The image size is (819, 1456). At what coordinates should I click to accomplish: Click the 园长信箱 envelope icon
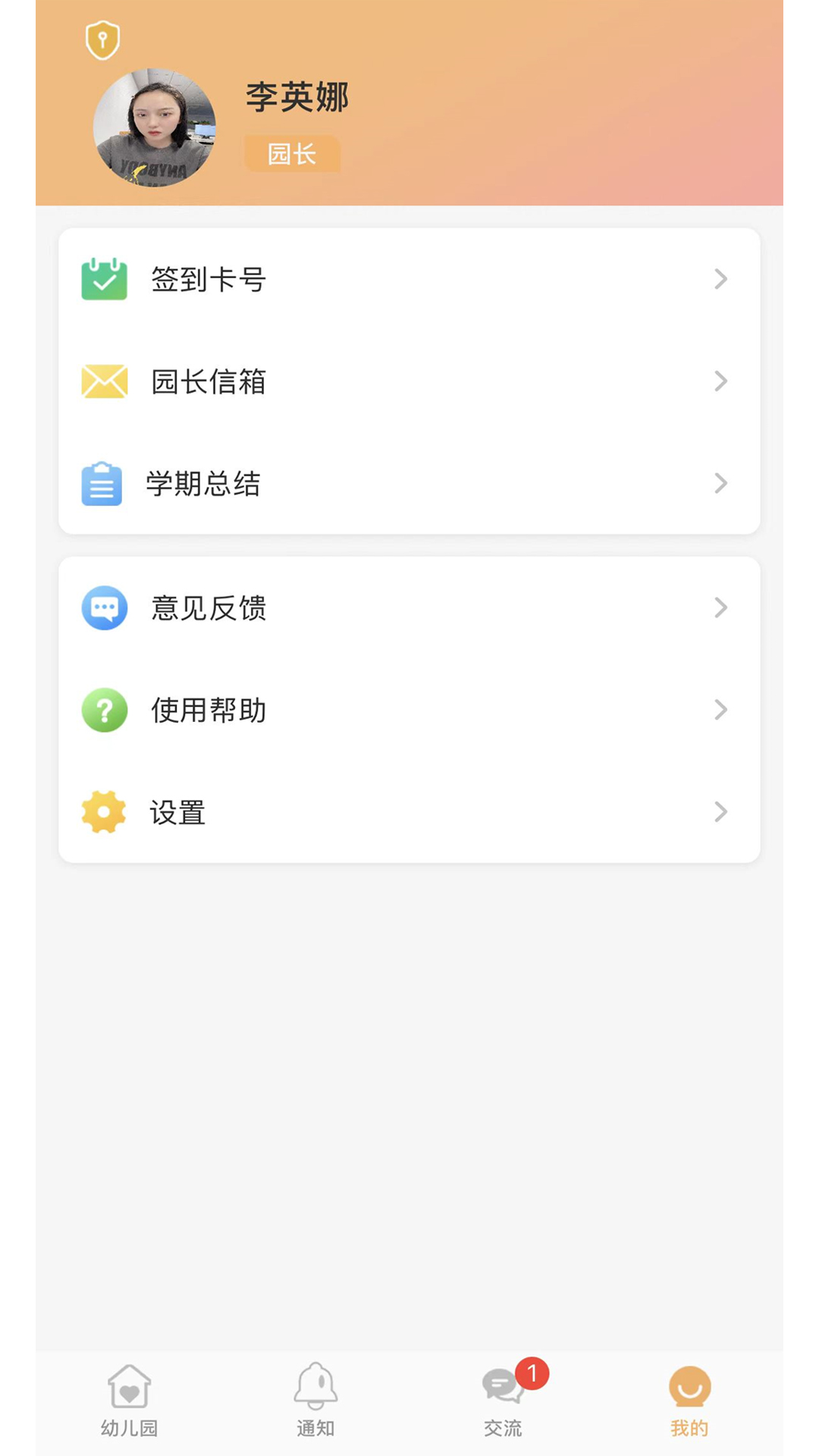(x=104, y=381)
